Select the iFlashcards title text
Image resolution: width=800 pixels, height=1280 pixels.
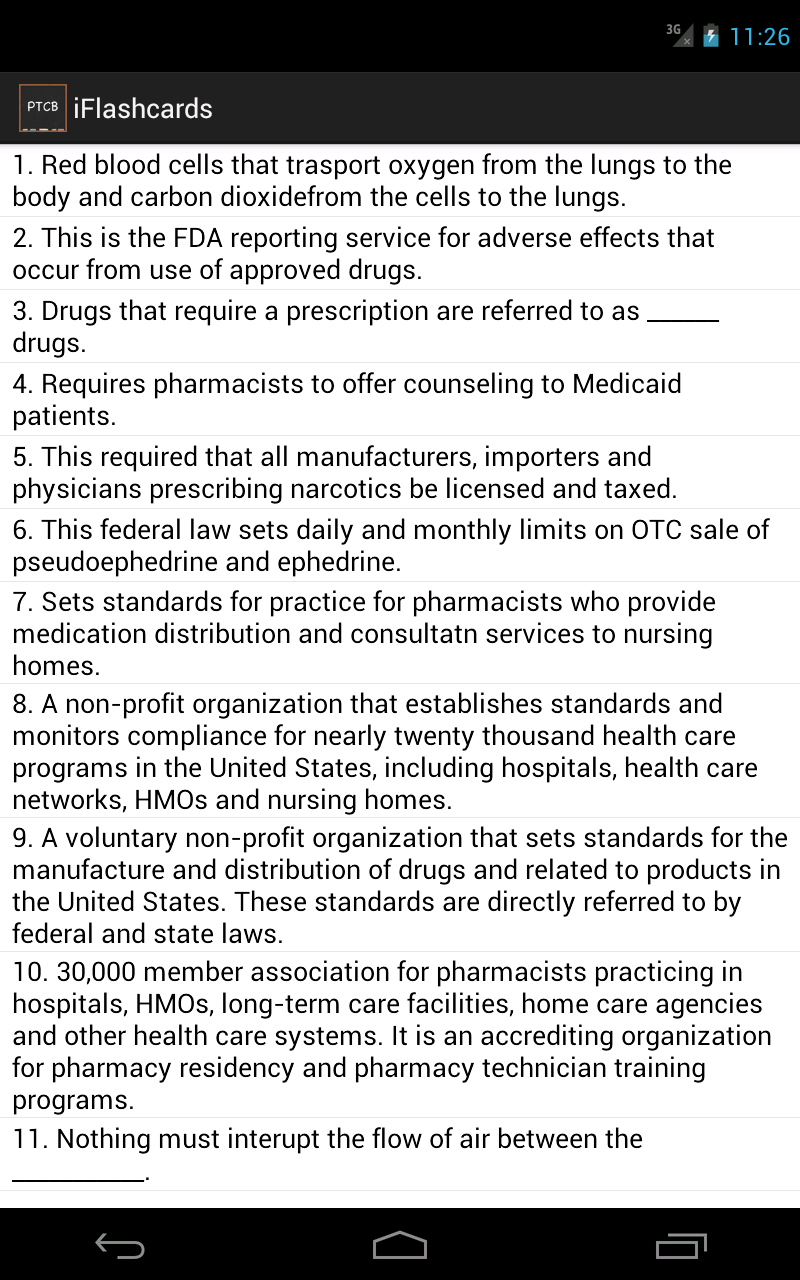coord(143,108)
